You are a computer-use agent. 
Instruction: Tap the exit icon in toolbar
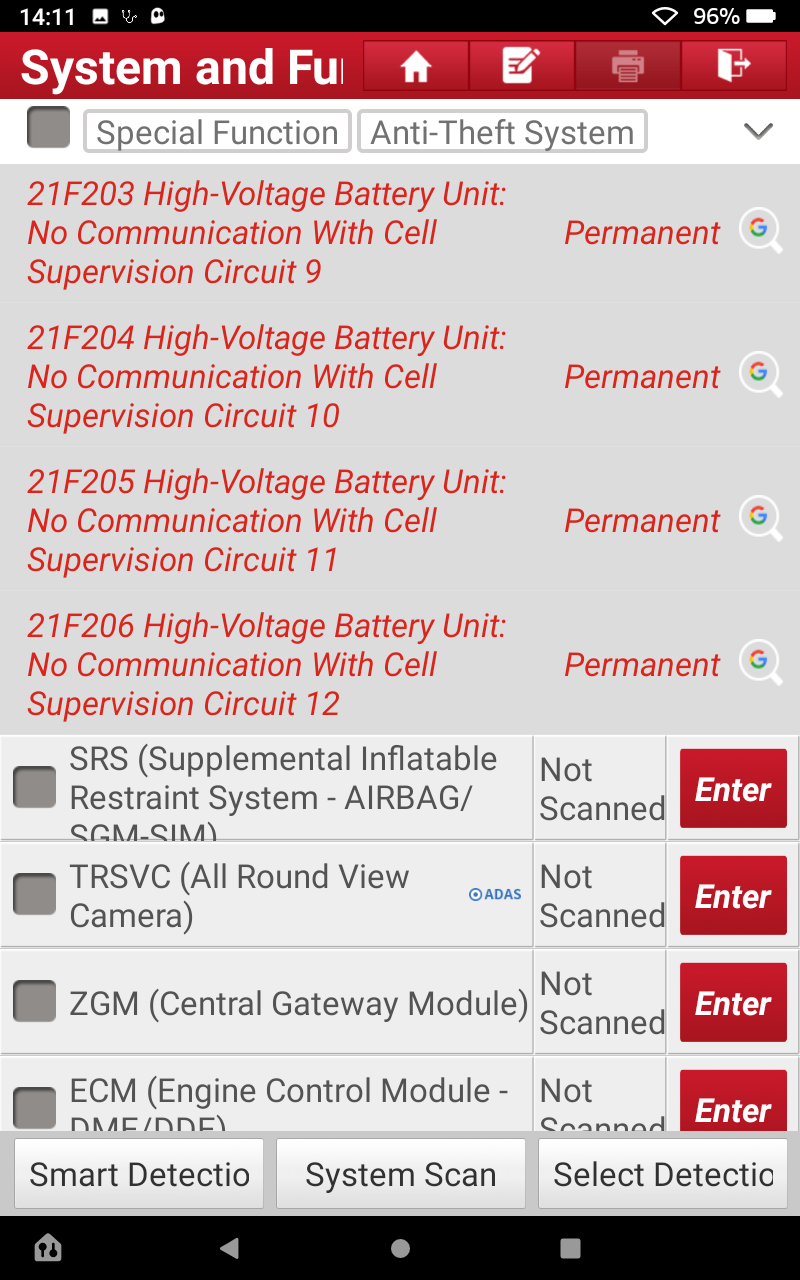coord(733,66)
